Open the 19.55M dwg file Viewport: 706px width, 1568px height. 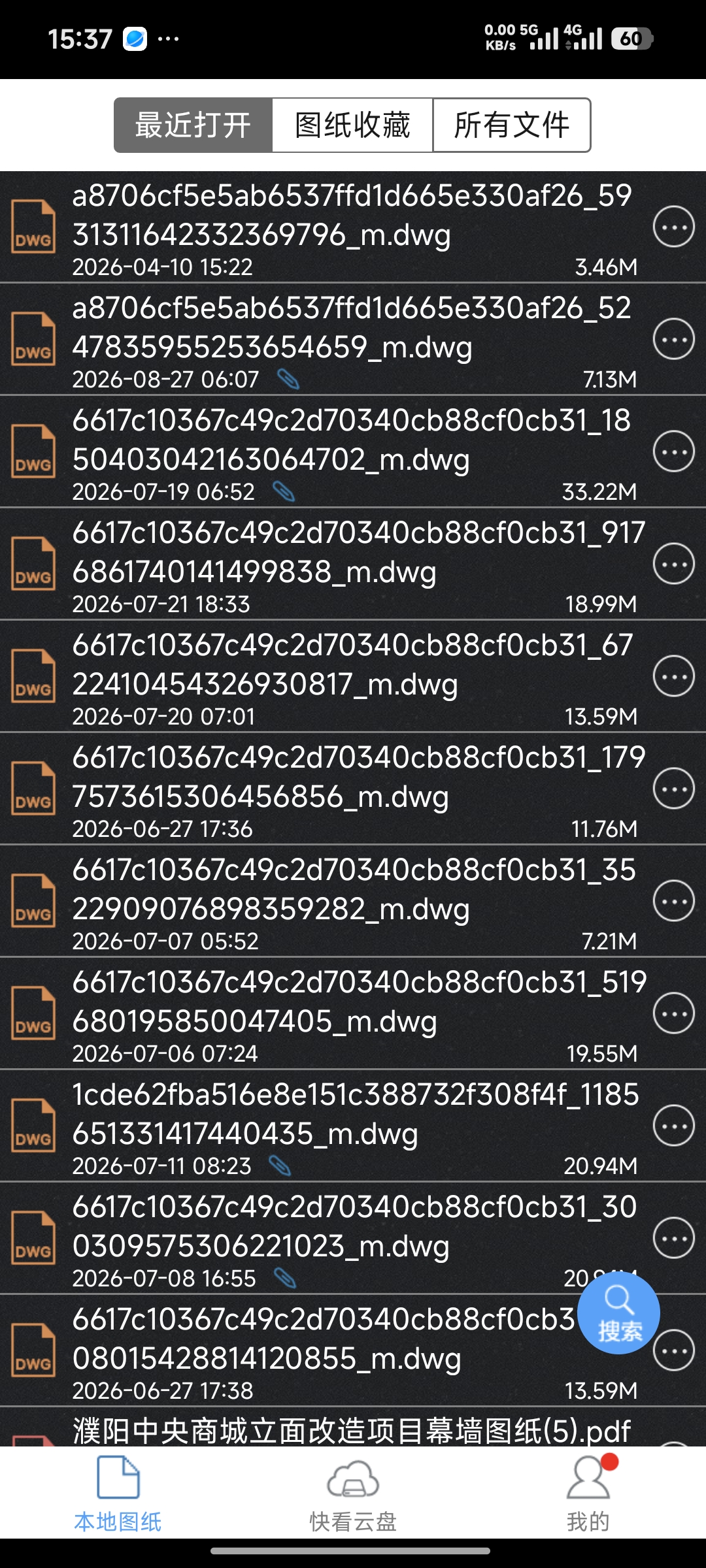point(353,1014)
